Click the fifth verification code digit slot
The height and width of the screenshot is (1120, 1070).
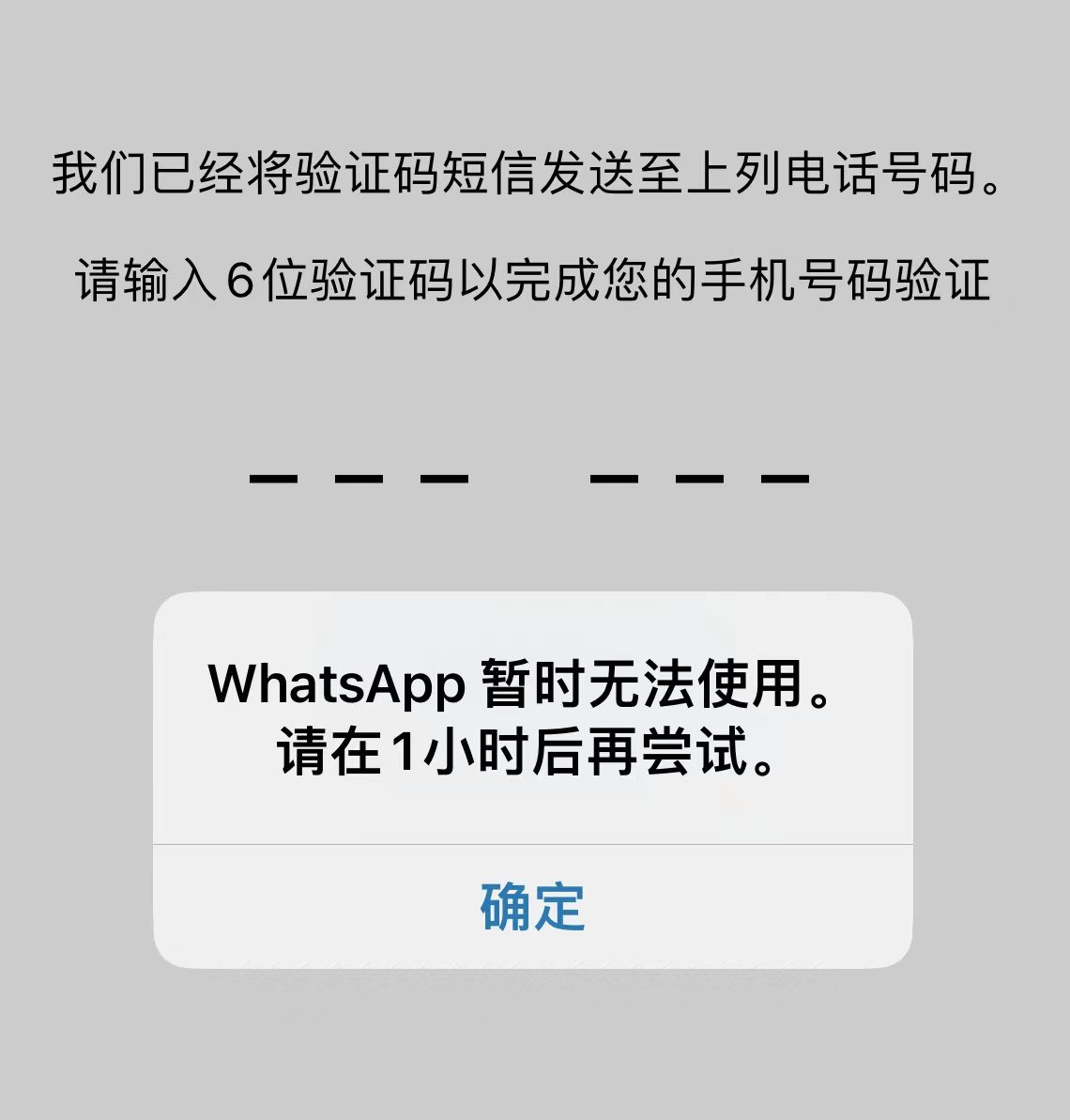[x=699, y=479]
